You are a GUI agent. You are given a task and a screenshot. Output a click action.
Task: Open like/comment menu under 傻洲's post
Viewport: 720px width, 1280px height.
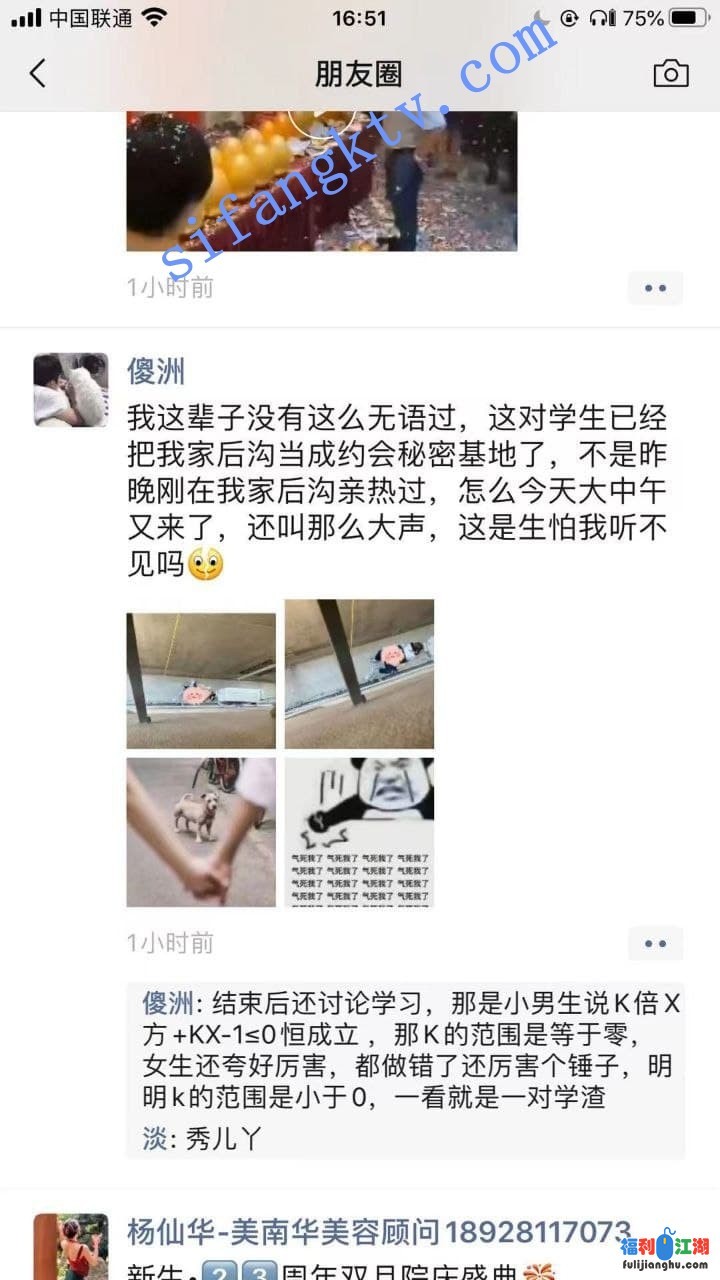click(x=655, y=943)
